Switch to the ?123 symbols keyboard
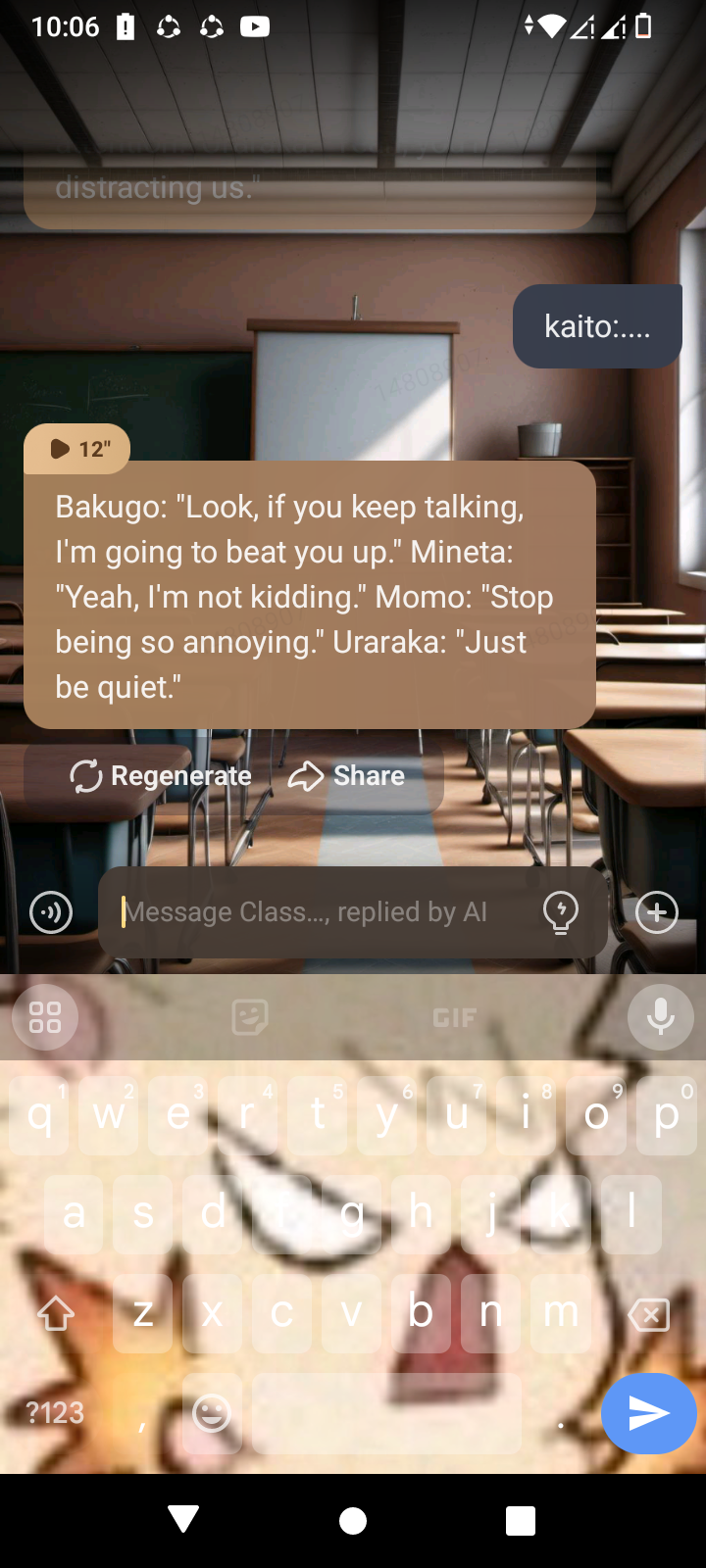The image size is (706, 1568). tap(55, 1413)
